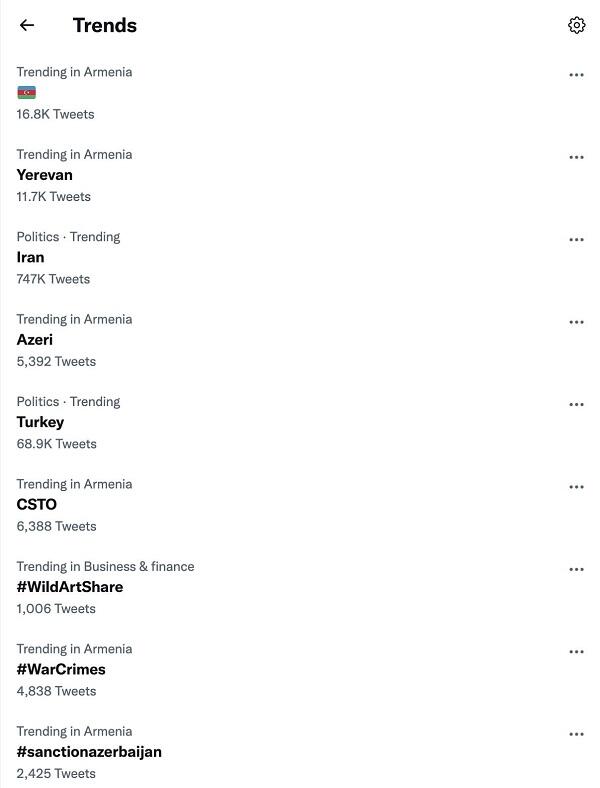600x788 pixels.
Task: View the CSTO trending topic
Action: (x=37, y=504)
